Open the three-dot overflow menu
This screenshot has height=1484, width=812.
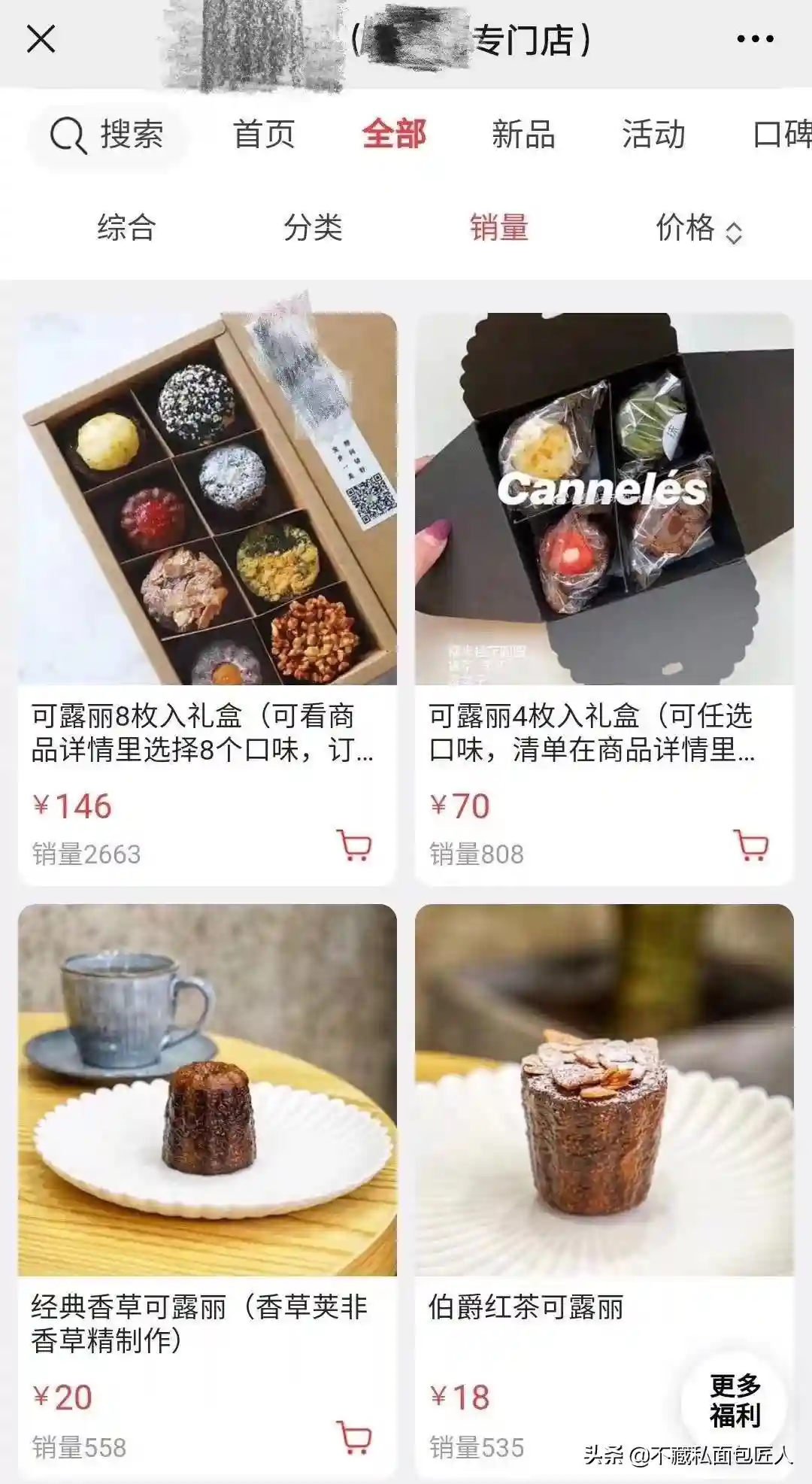tap(754, 39)
